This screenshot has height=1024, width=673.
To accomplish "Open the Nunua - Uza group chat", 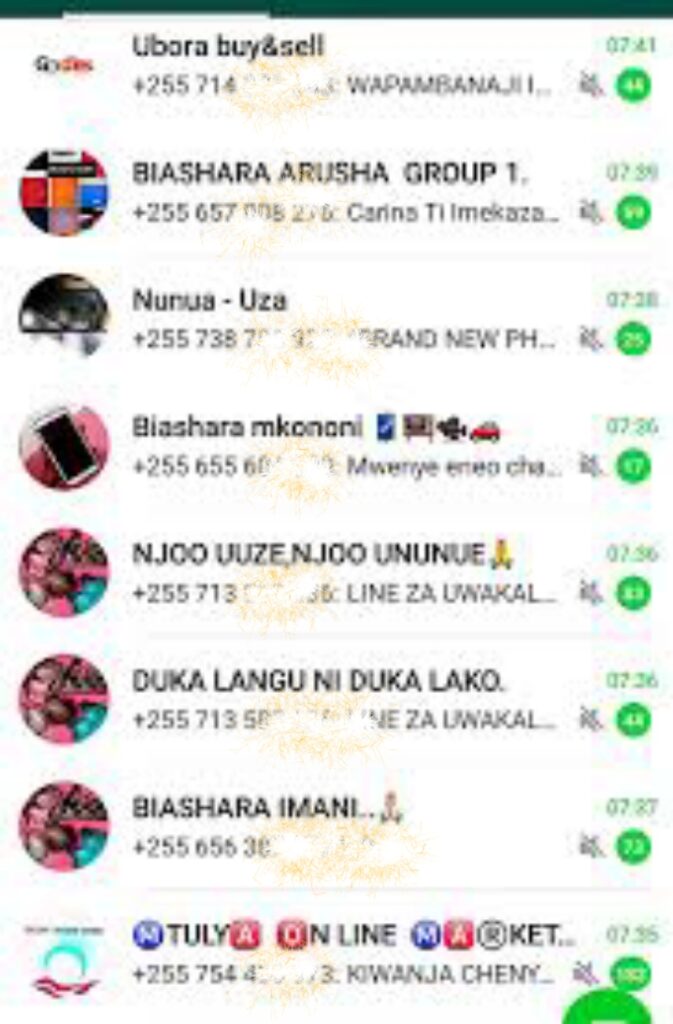I will [x=340, y=318].
